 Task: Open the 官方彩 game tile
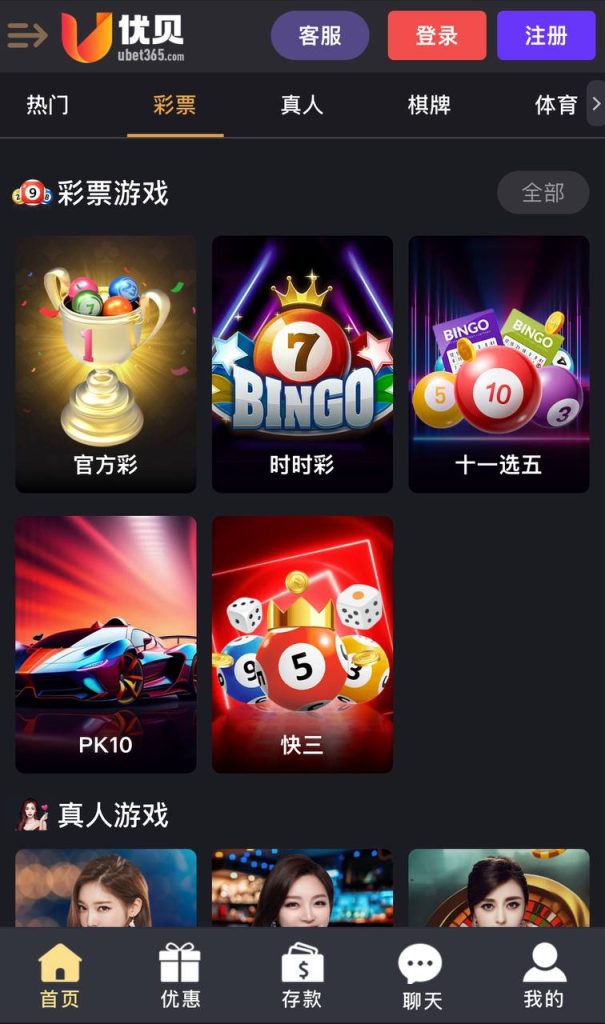tap(106, 364)
